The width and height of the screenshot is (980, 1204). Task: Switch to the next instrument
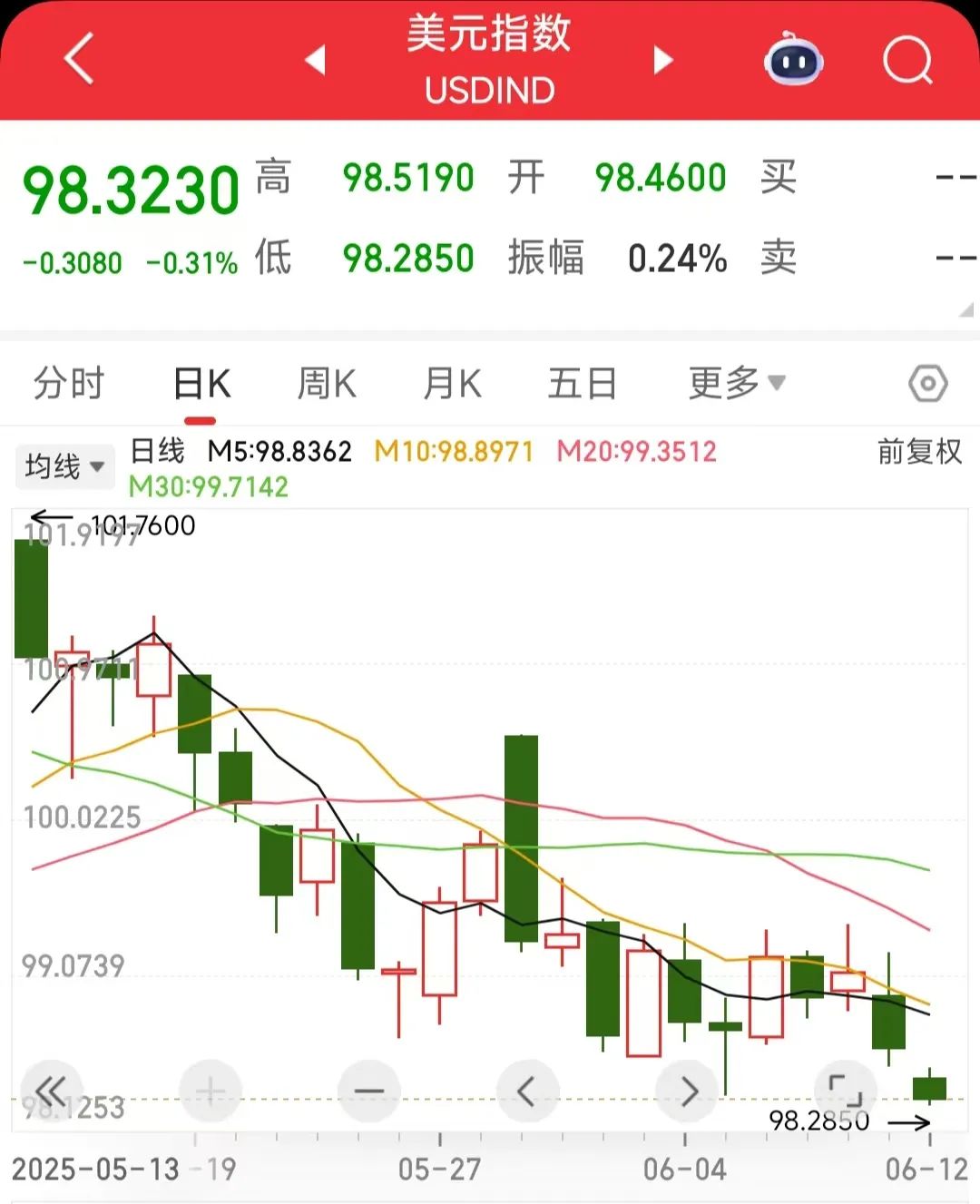[x=663, y=60]
